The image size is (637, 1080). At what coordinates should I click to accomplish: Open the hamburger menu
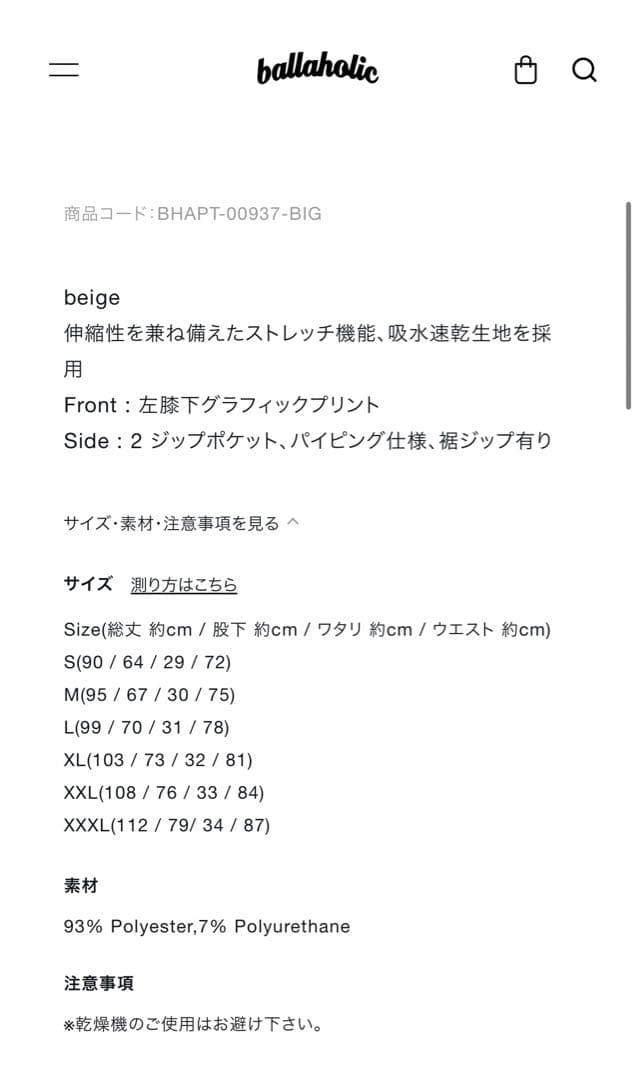[64, 70]
